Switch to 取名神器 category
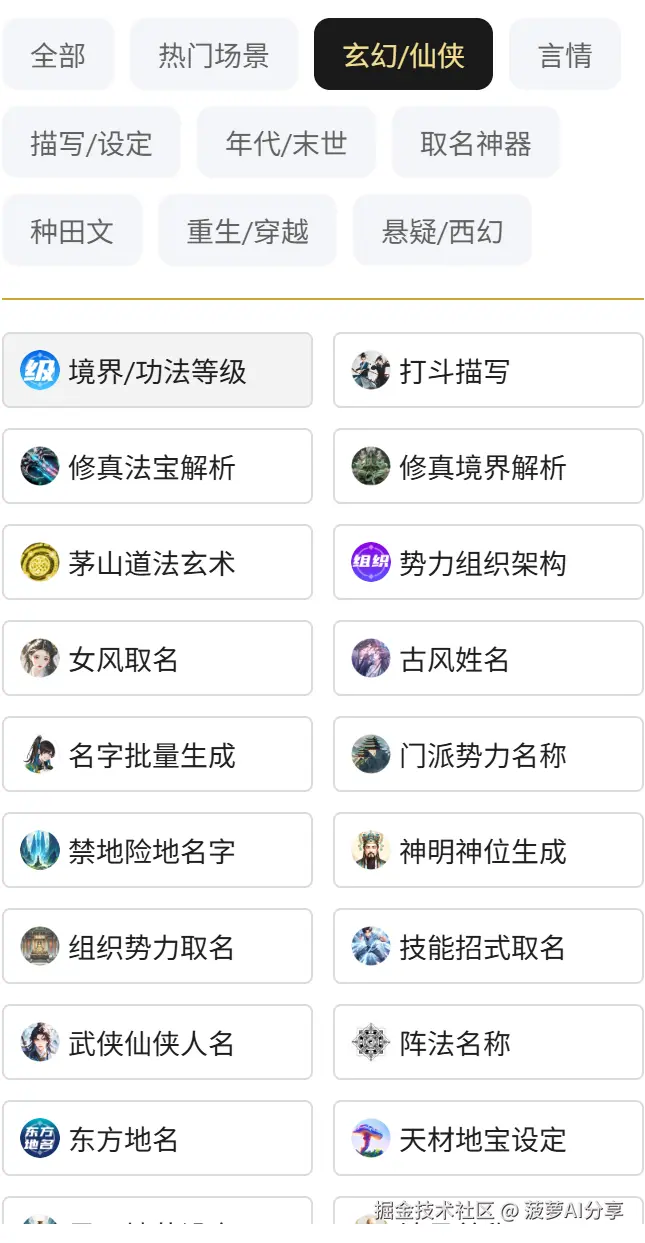645x1243 pixels. coord(475,143)
